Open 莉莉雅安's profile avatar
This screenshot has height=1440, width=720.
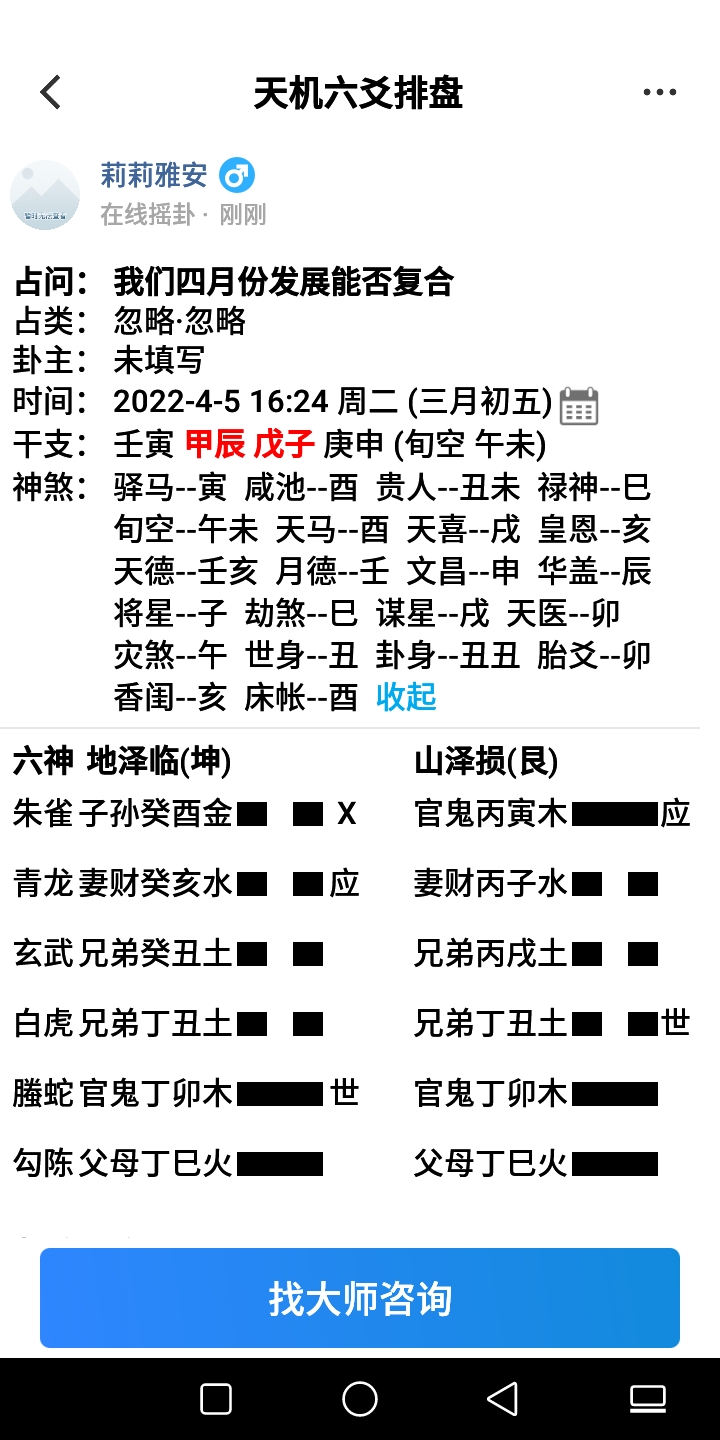coord(45,195)
